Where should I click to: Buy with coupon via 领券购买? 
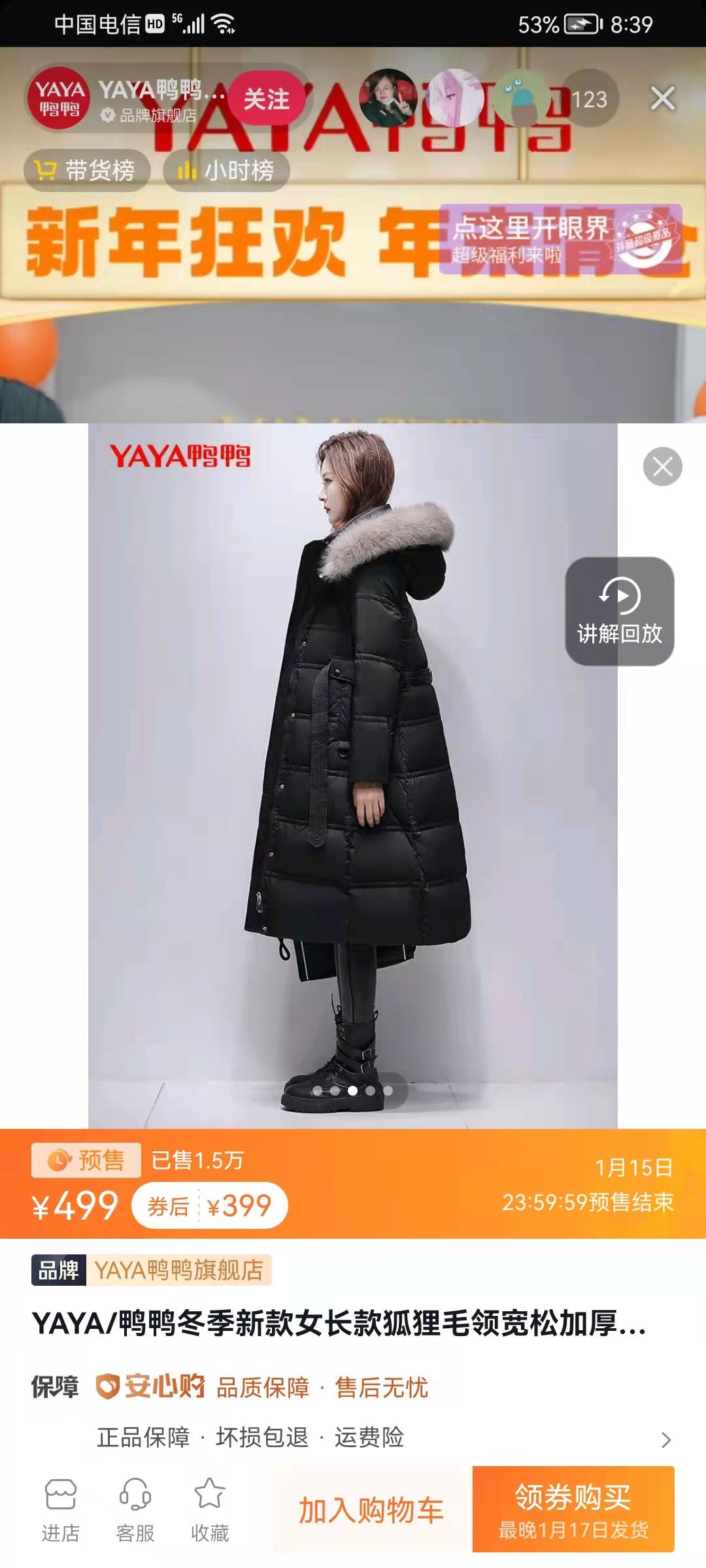point(573,1509)
